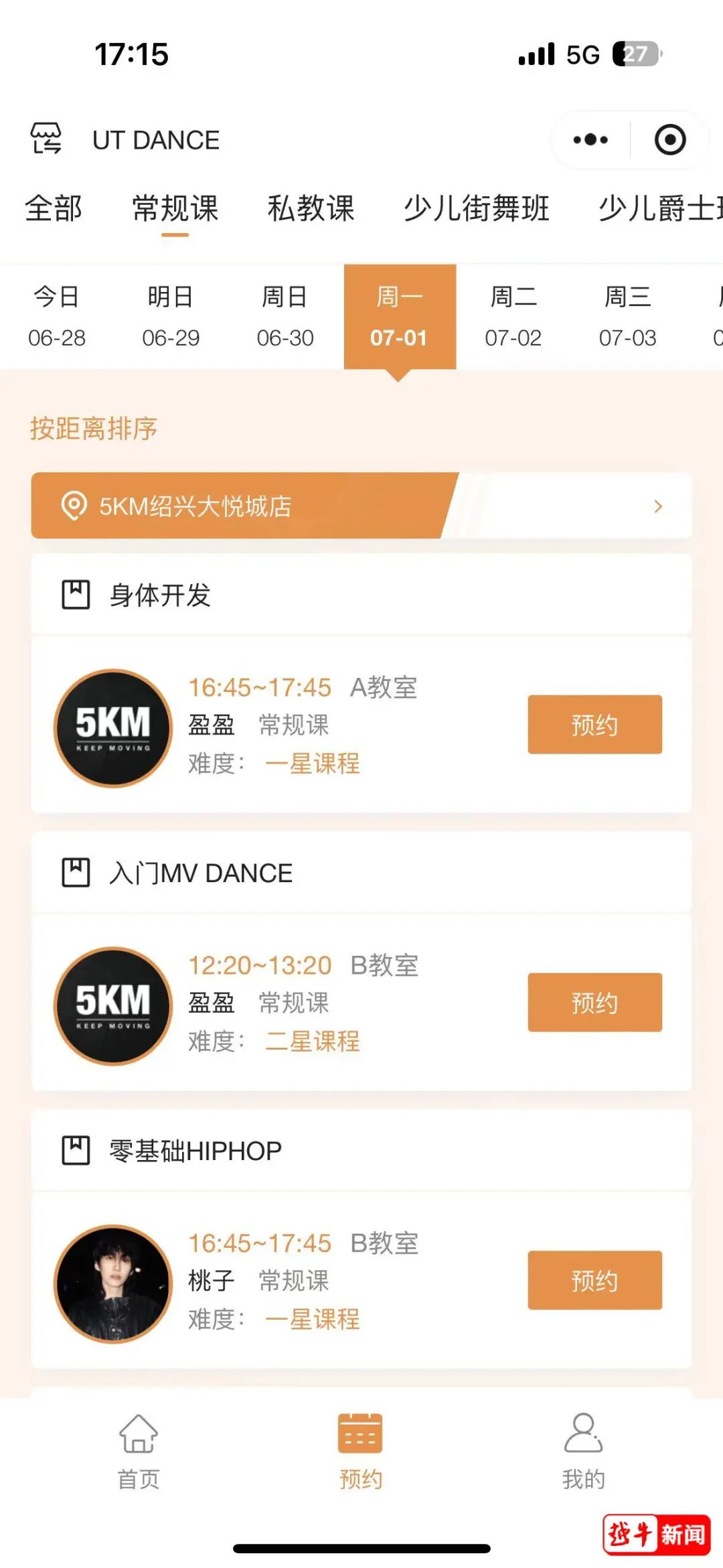Switch to the 常规课 category tab
This screenshot has width=723, height=1568.
(x=175, y=208)
